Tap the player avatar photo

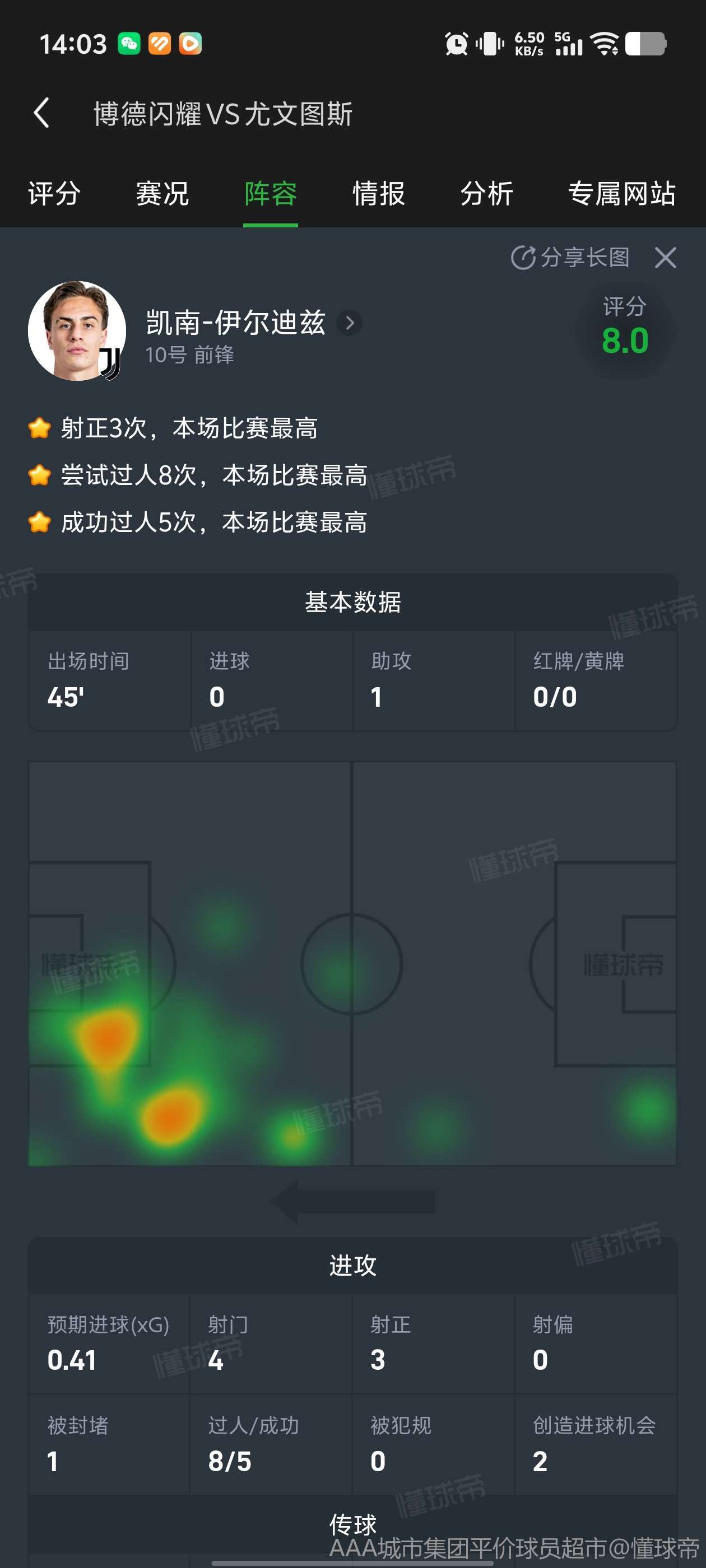coord(77,330)
